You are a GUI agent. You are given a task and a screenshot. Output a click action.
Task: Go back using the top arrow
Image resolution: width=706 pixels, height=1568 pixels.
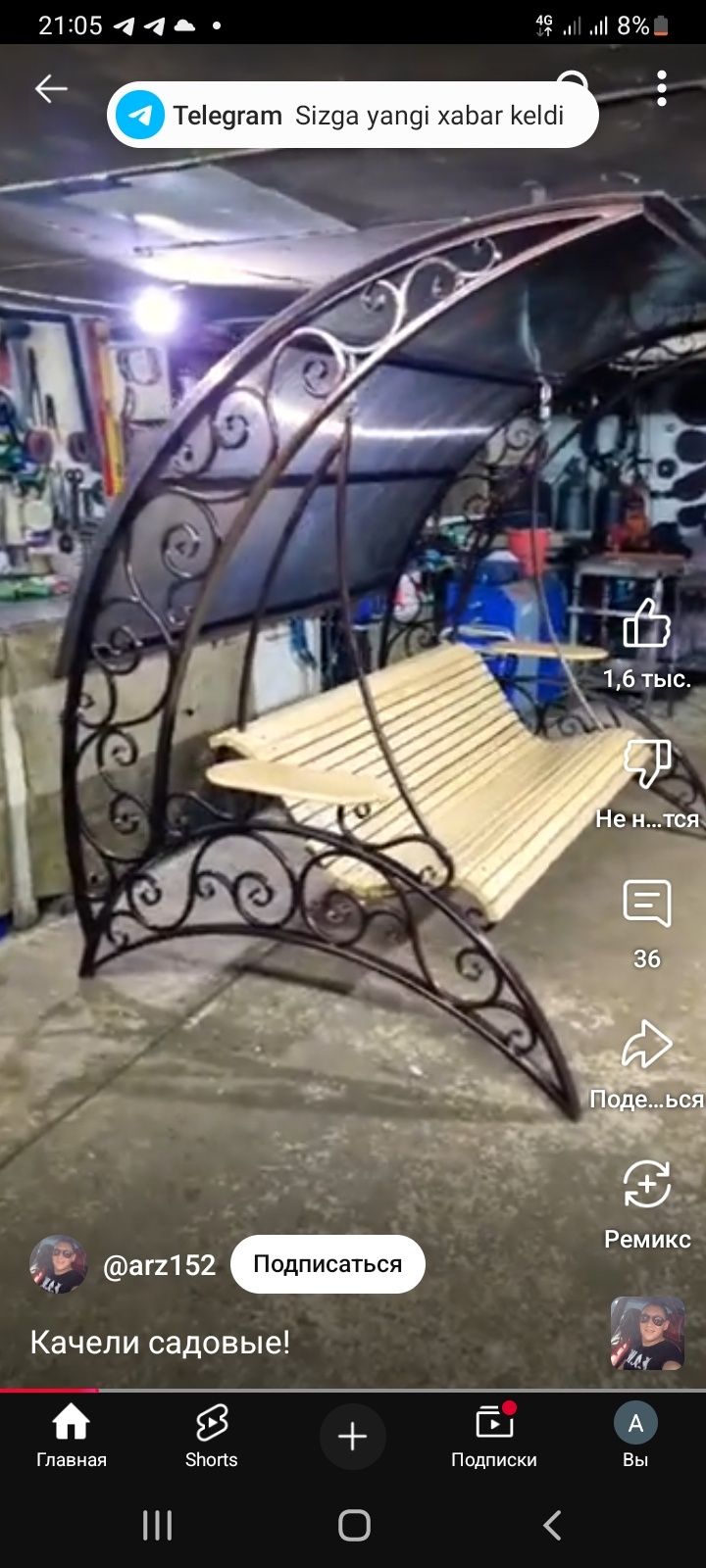[x=51, y=89]
